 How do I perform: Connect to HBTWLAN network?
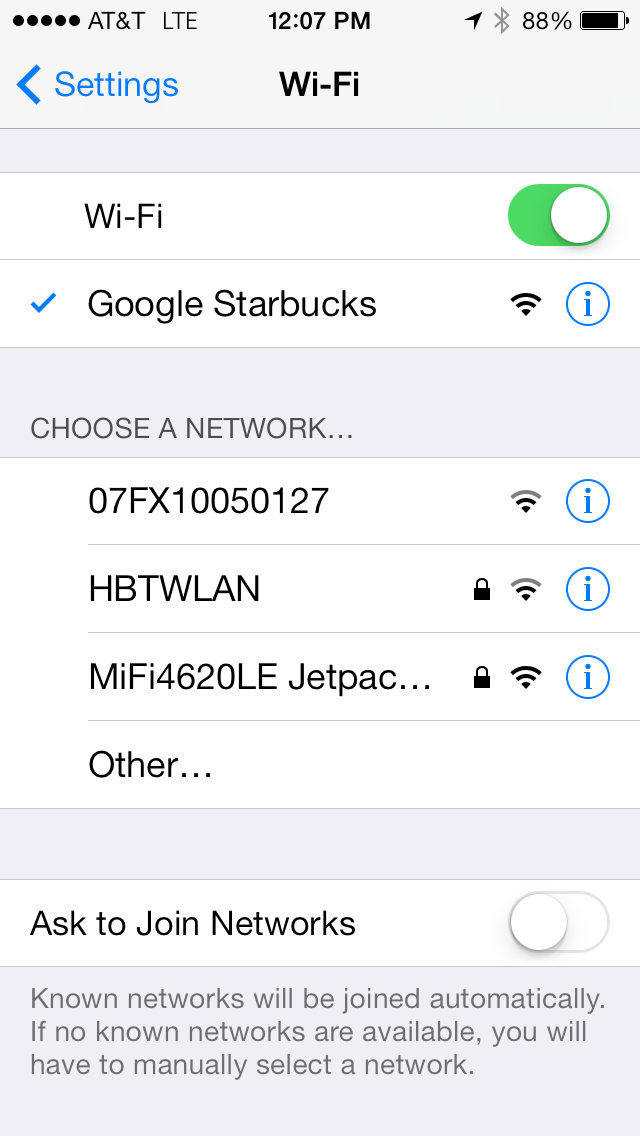pos(320,589)
